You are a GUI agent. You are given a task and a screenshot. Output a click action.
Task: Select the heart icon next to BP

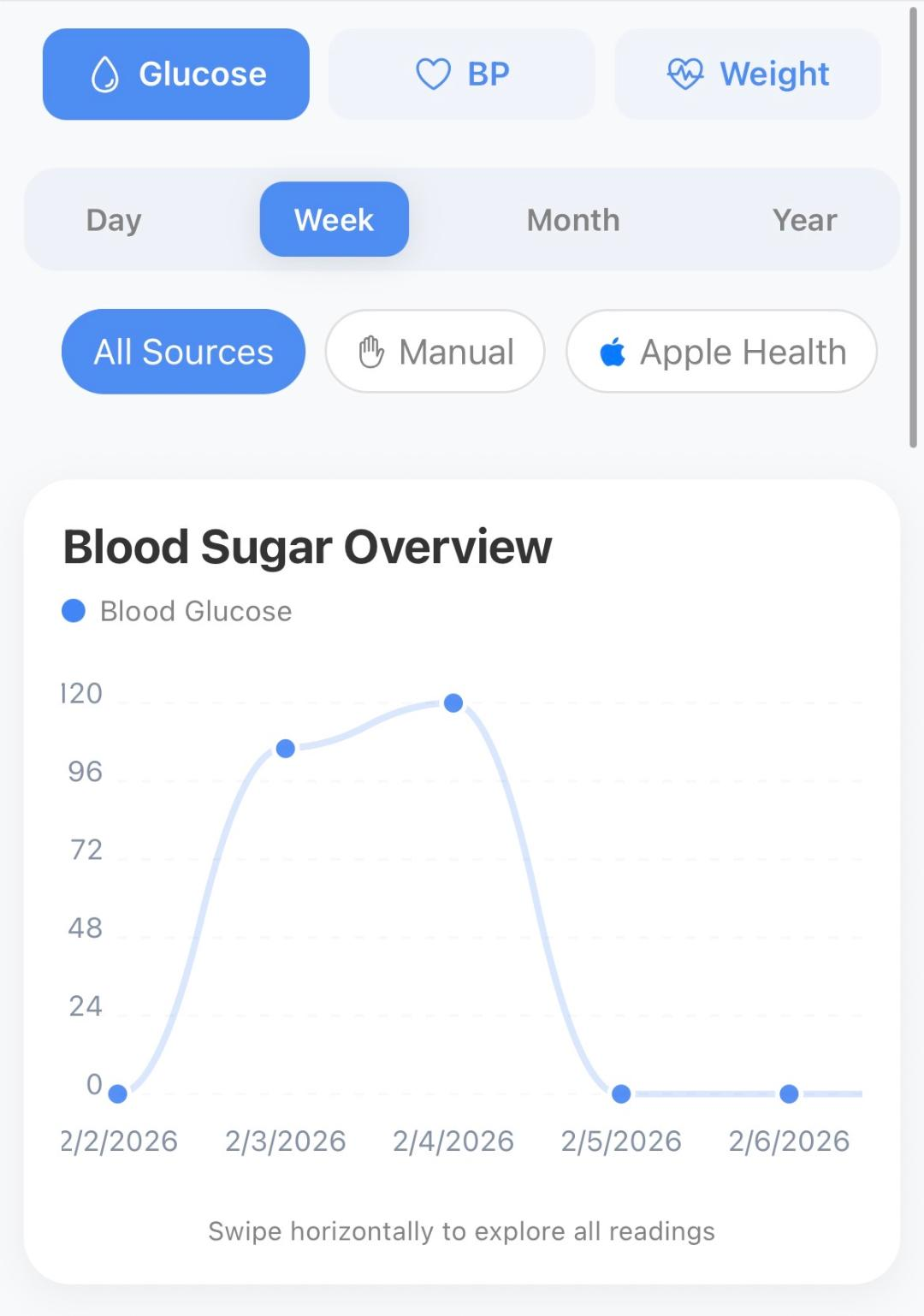[x=435, y=74]
